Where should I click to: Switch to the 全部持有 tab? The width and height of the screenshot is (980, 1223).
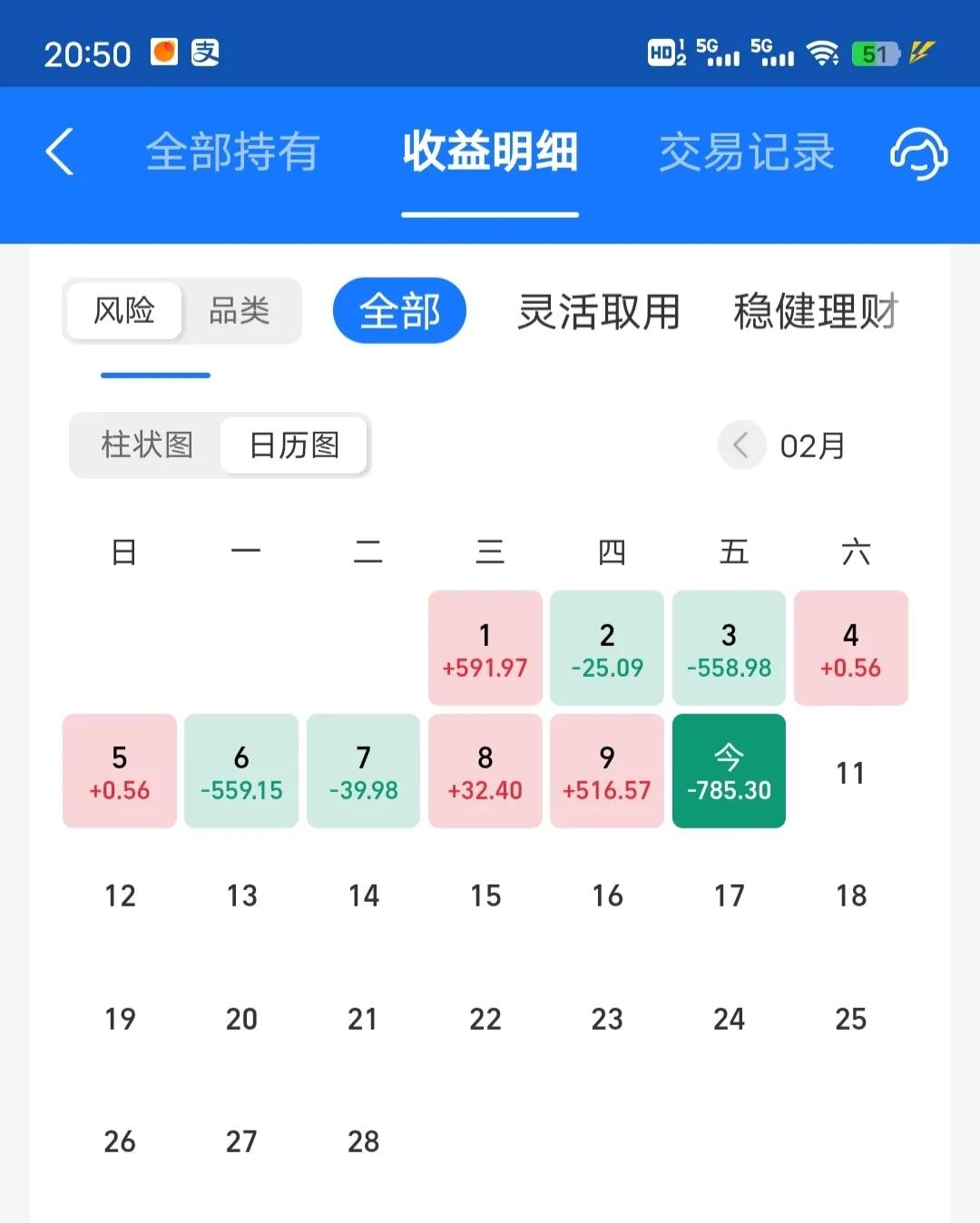pos(232,152)
